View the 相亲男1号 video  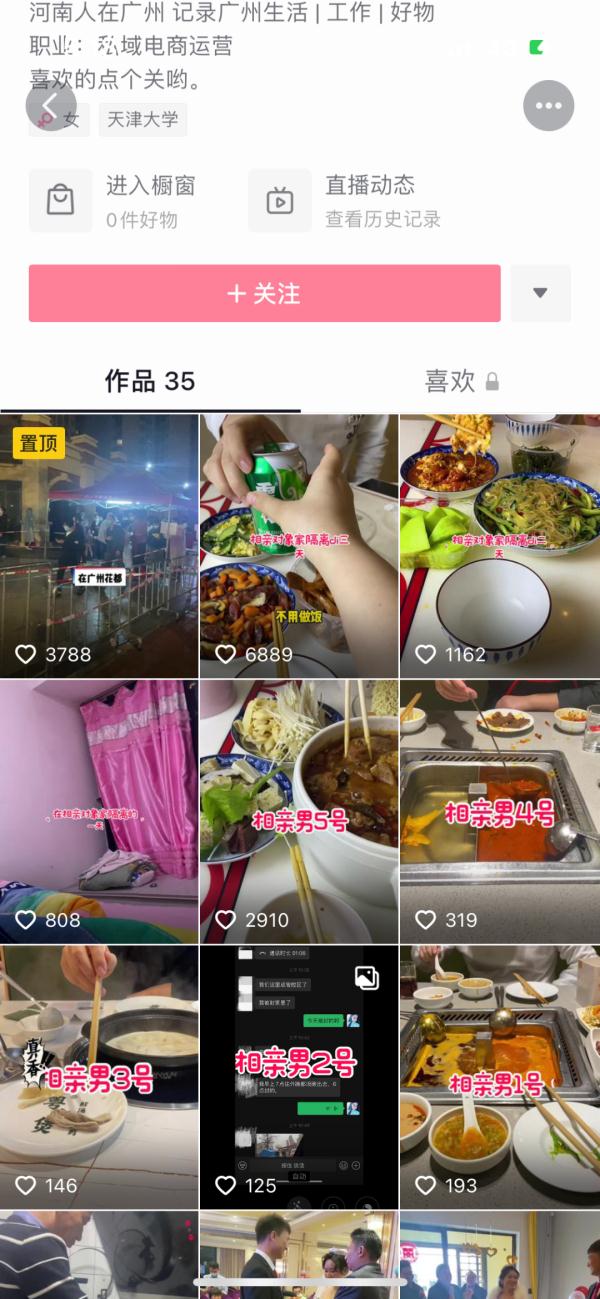pos(499,1077)
